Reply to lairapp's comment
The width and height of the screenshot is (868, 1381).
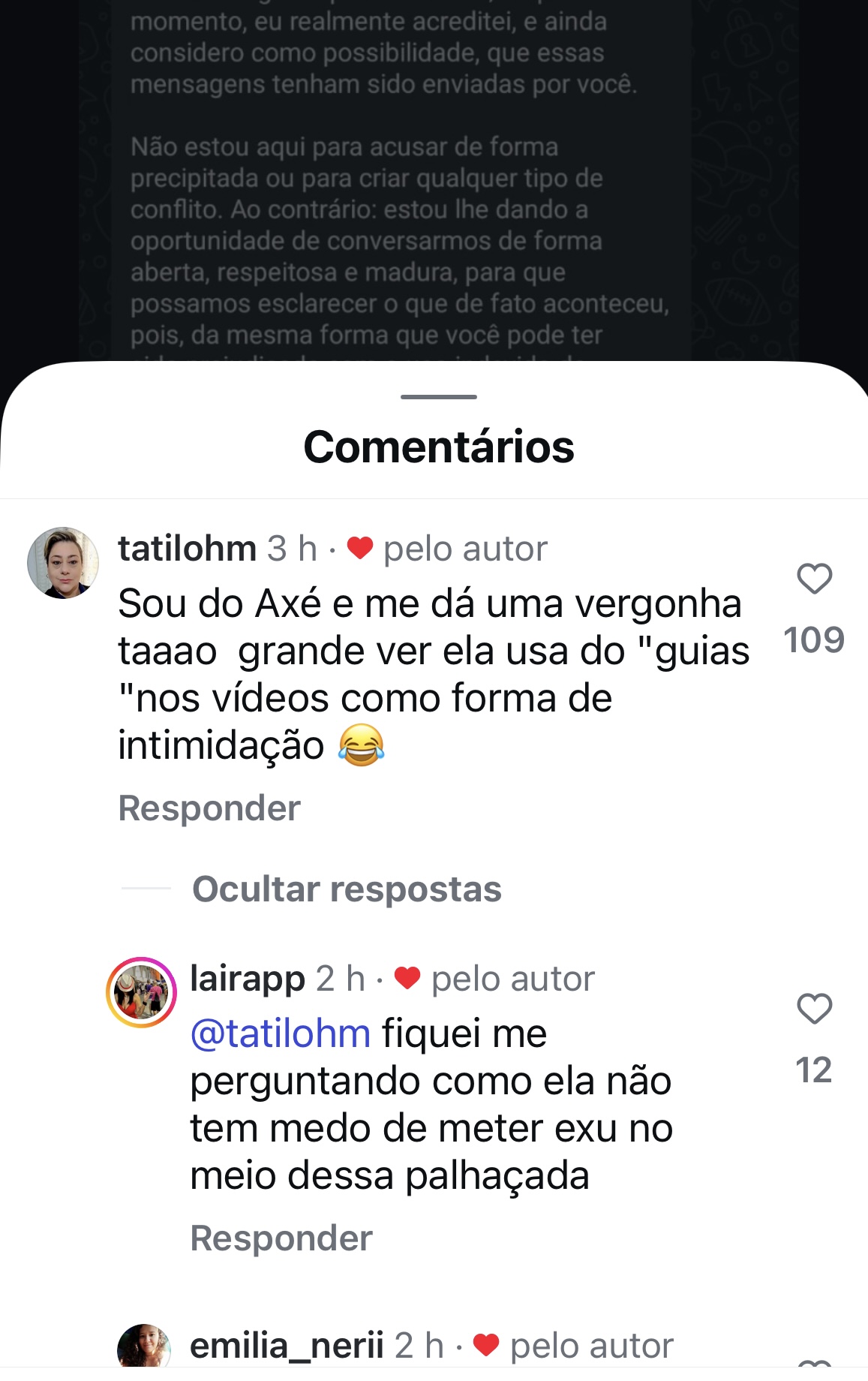[x=281, y=1238]
